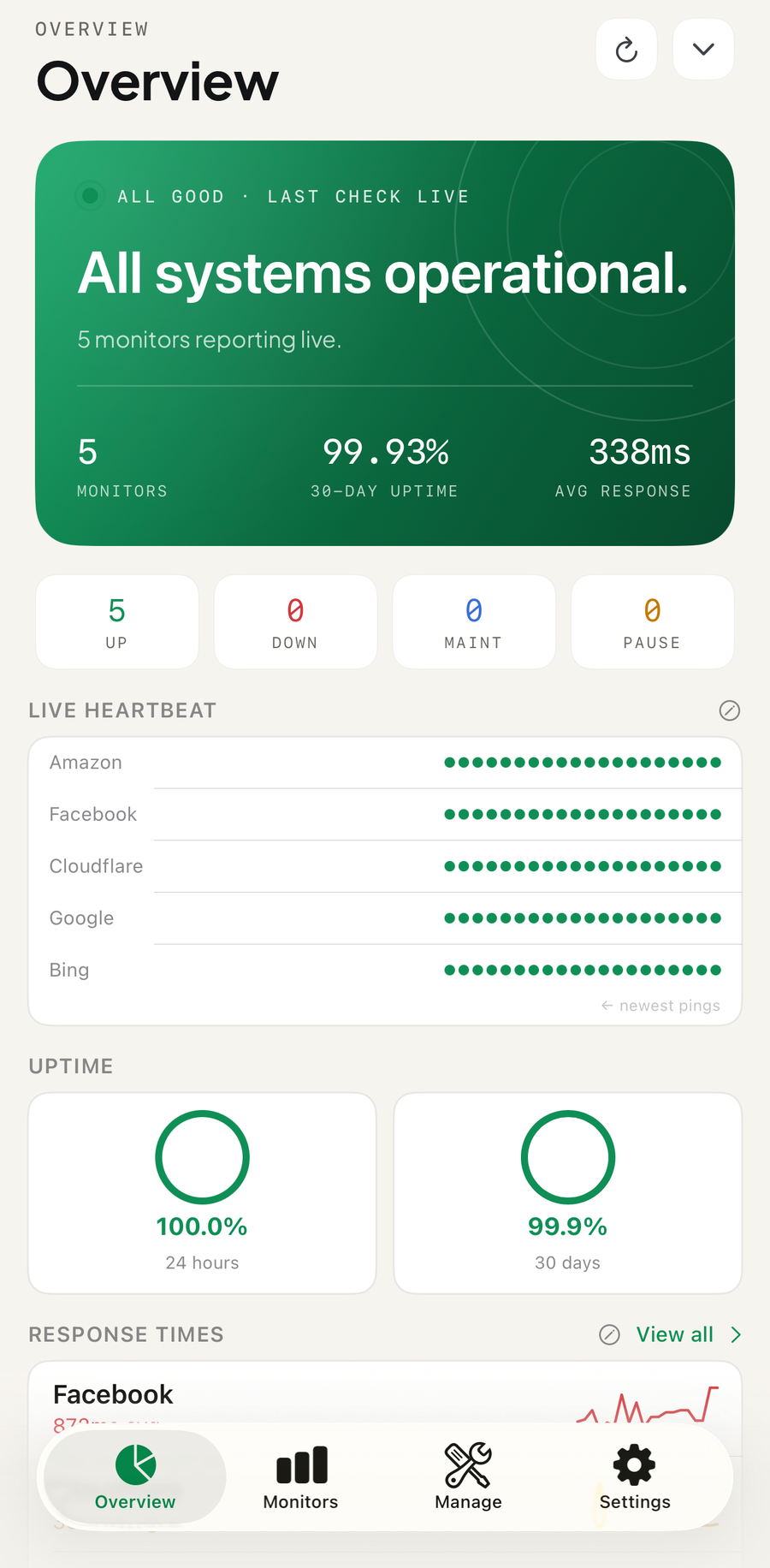Toggle the PAUSE monitors filter card

coord(652,621)
